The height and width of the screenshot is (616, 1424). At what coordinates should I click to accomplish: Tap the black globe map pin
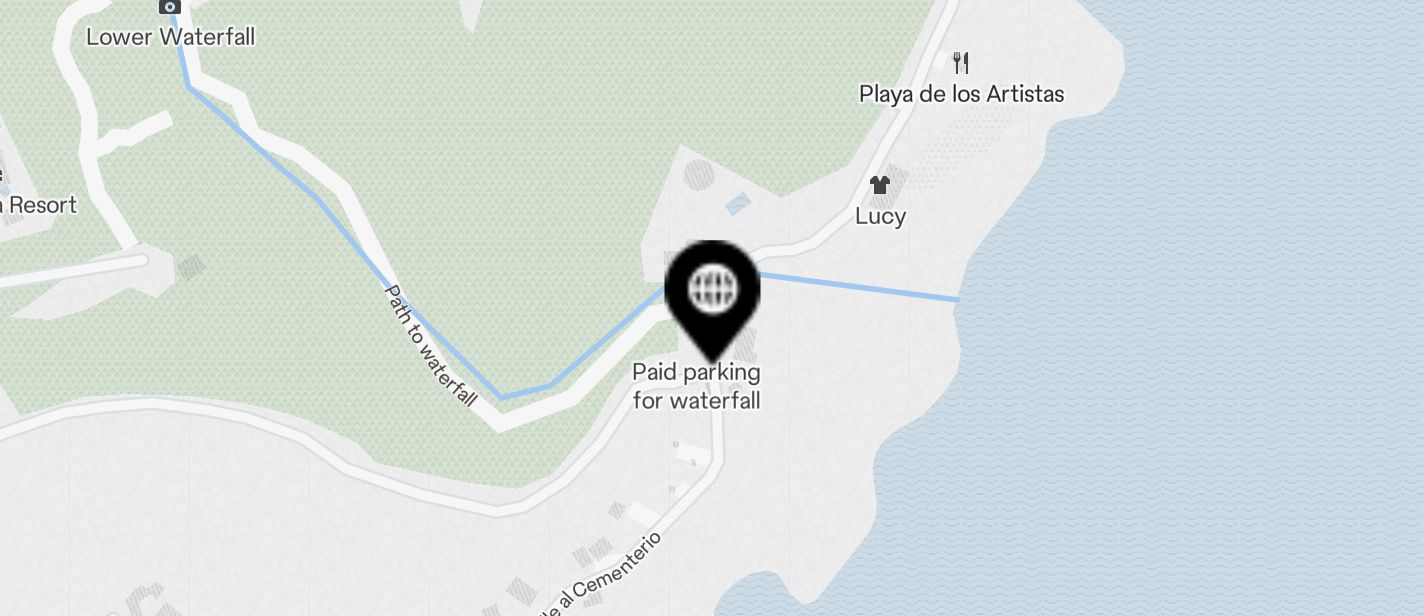(x=713, y=290)
